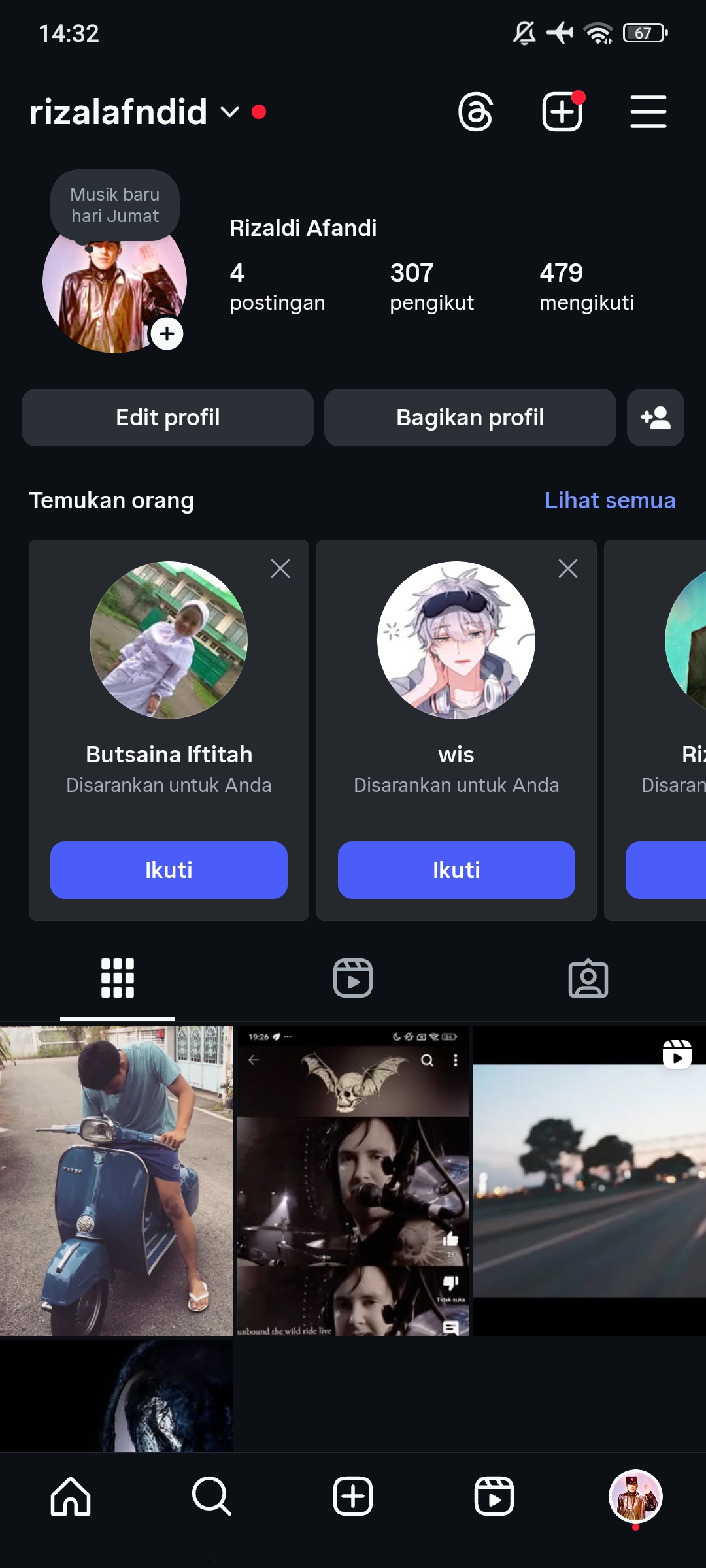706x1568 pixels.
Task: Switch to the tagged photos tab
Action: tap(588, 978)
